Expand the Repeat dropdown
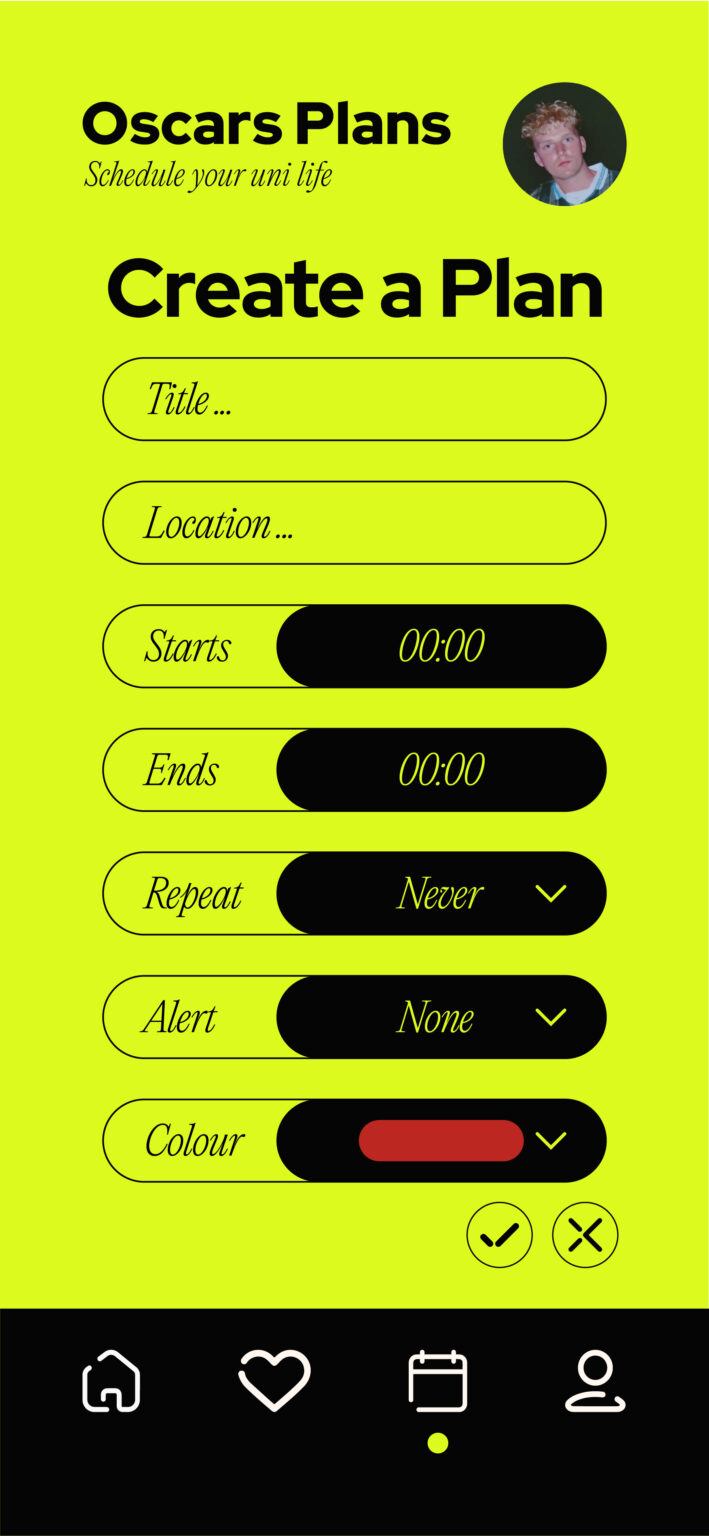Viewport: 709px width, 1536px height. click(x=550, y=893)
